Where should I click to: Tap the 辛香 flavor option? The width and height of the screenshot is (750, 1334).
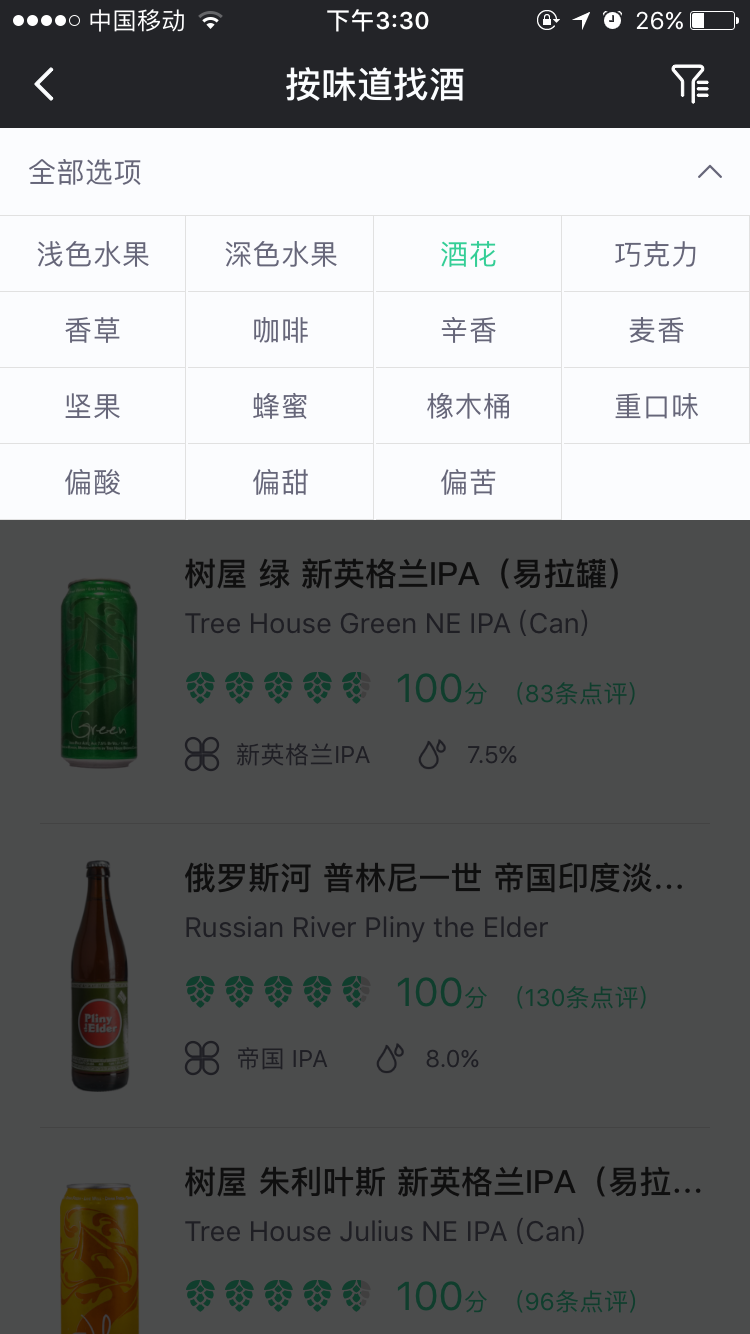point(468,331)
